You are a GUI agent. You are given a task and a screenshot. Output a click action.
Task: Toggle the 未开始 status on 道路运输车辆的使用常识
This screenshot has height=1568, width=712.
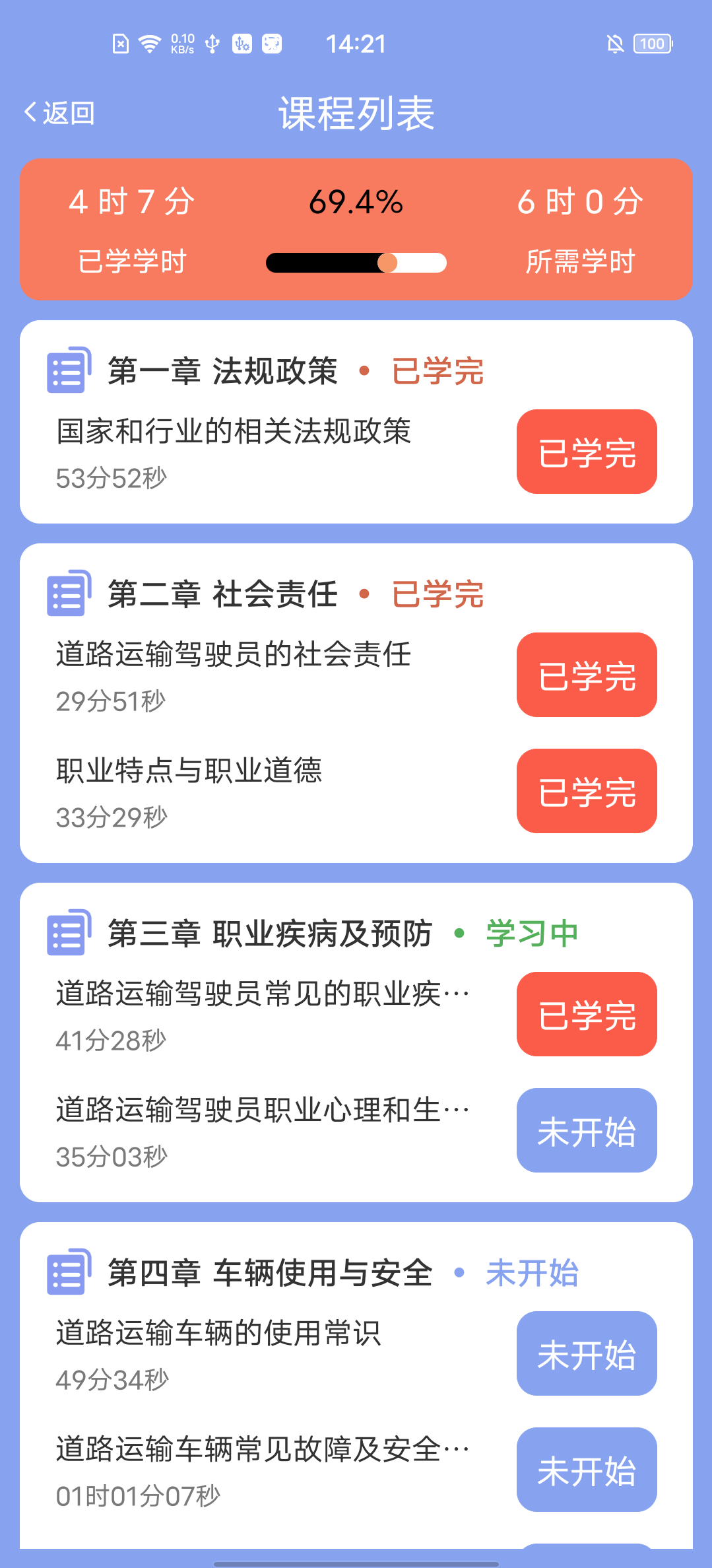(x=586, y=1354)
